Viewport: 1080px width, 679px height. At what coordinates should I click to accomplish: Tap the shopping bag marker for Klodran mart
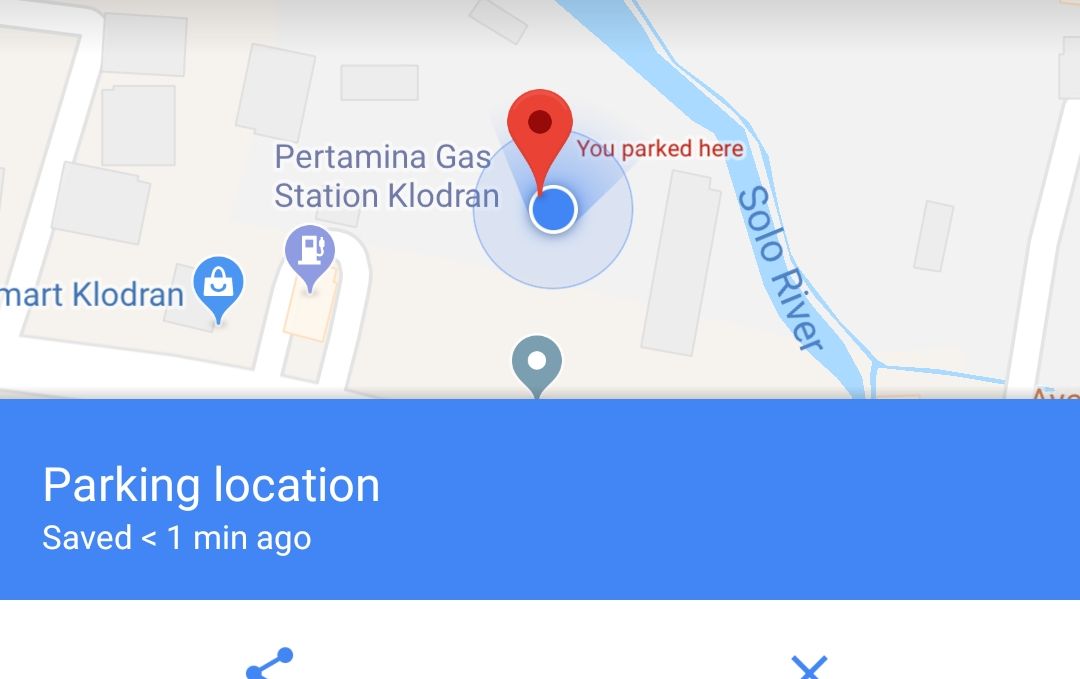coord(218,285)
